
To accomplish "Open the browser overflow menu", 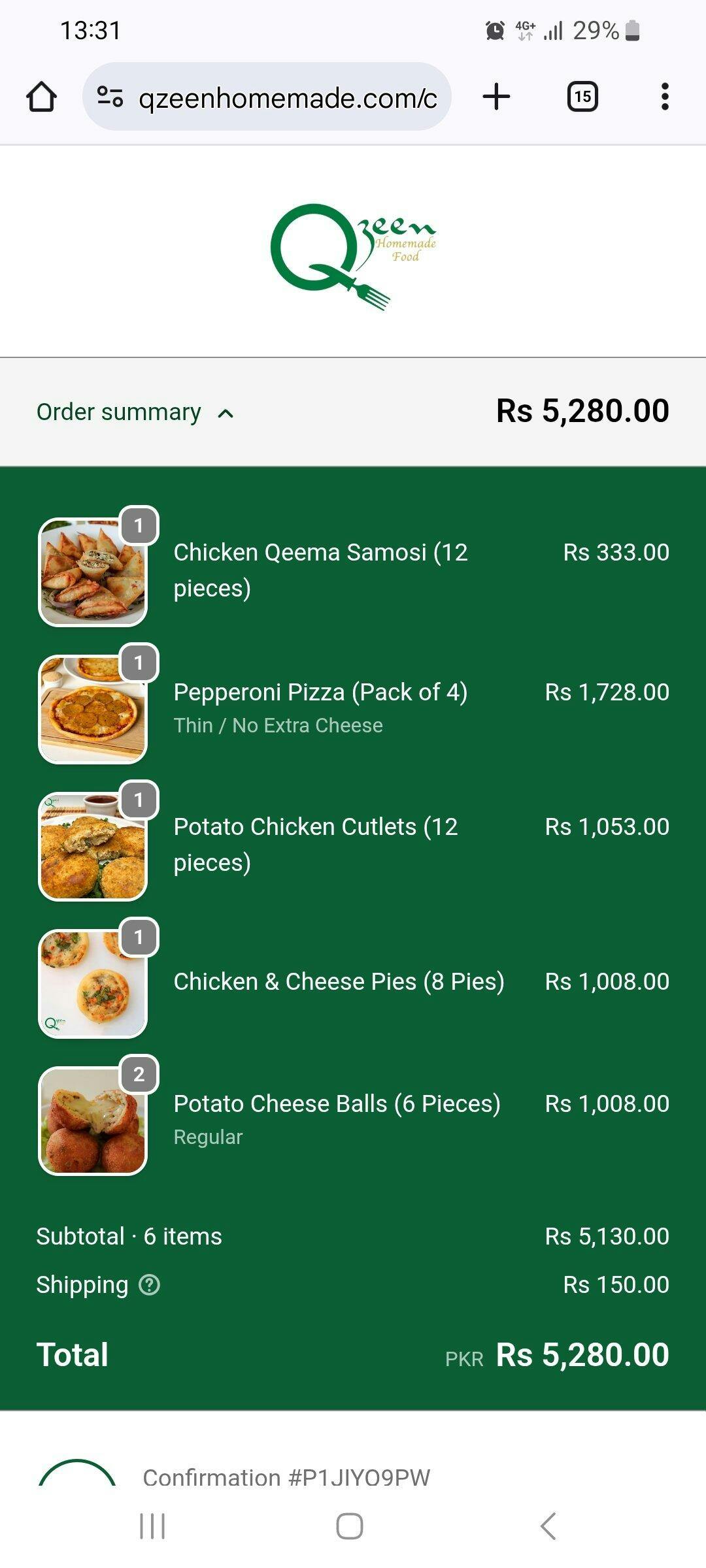I will coord(664,97).
